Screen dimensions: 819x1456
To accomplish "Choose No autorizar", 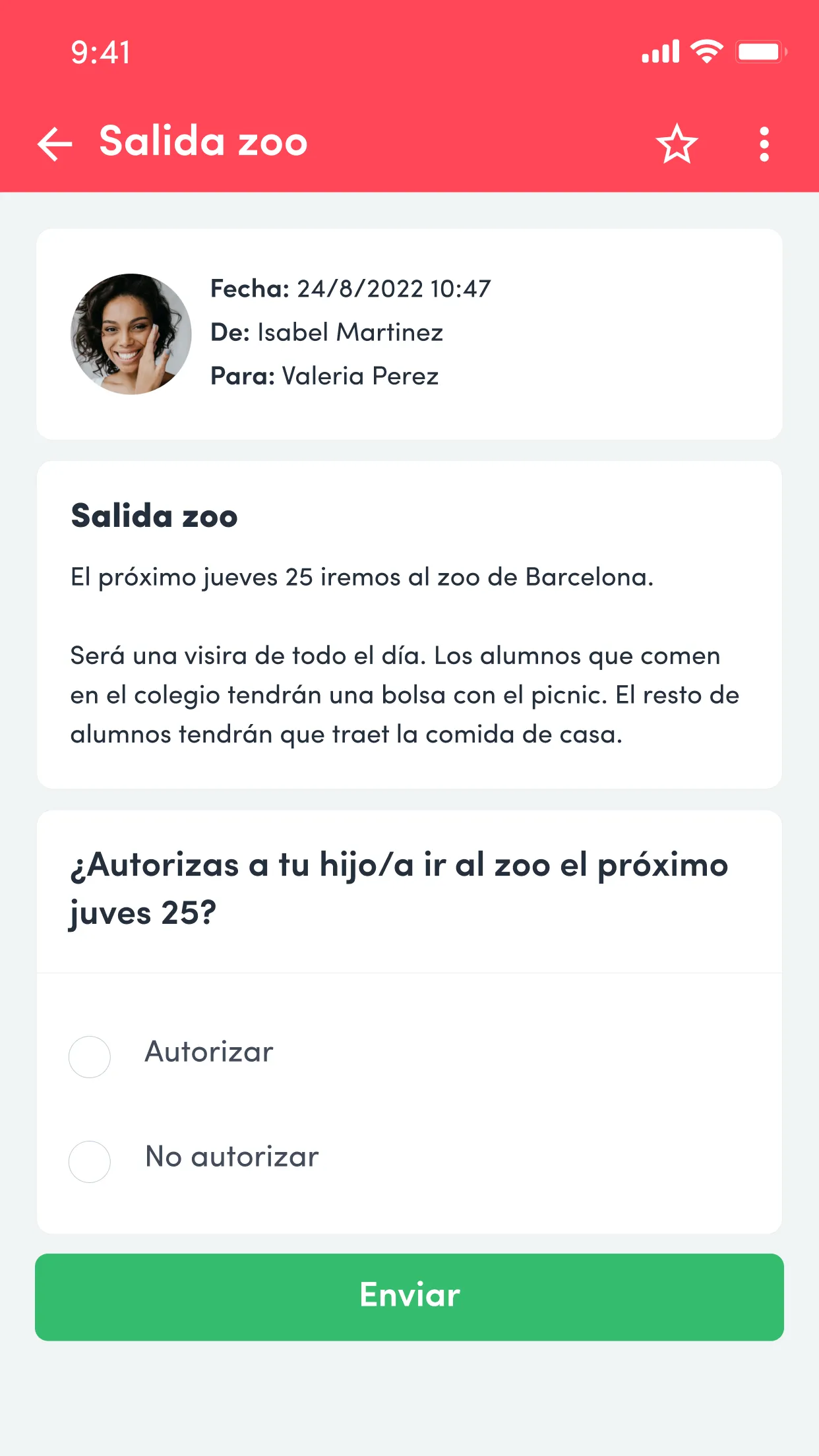I will point(90,1161).
